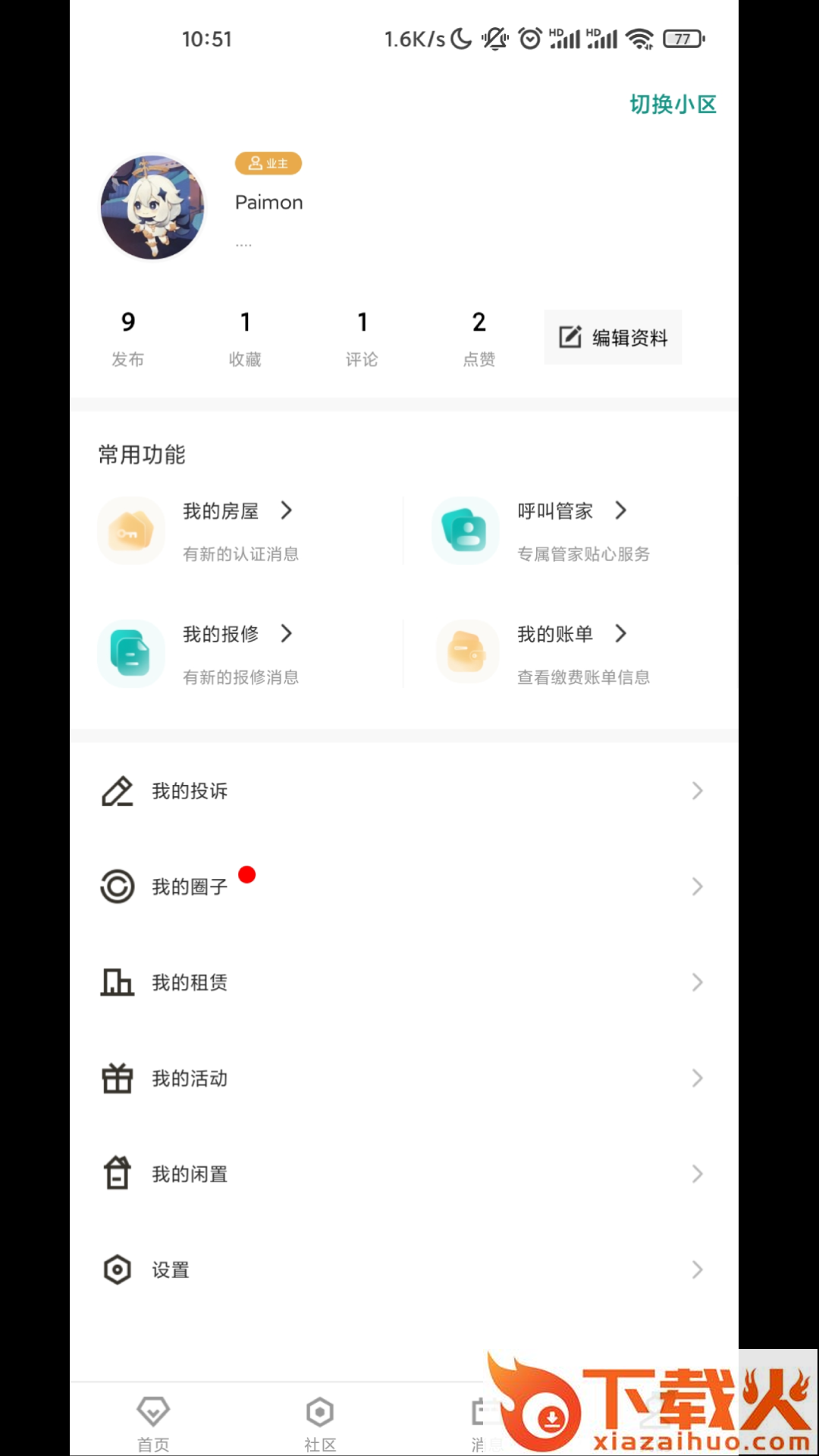Open my 收藏 favorites

(x=245, y=337)
